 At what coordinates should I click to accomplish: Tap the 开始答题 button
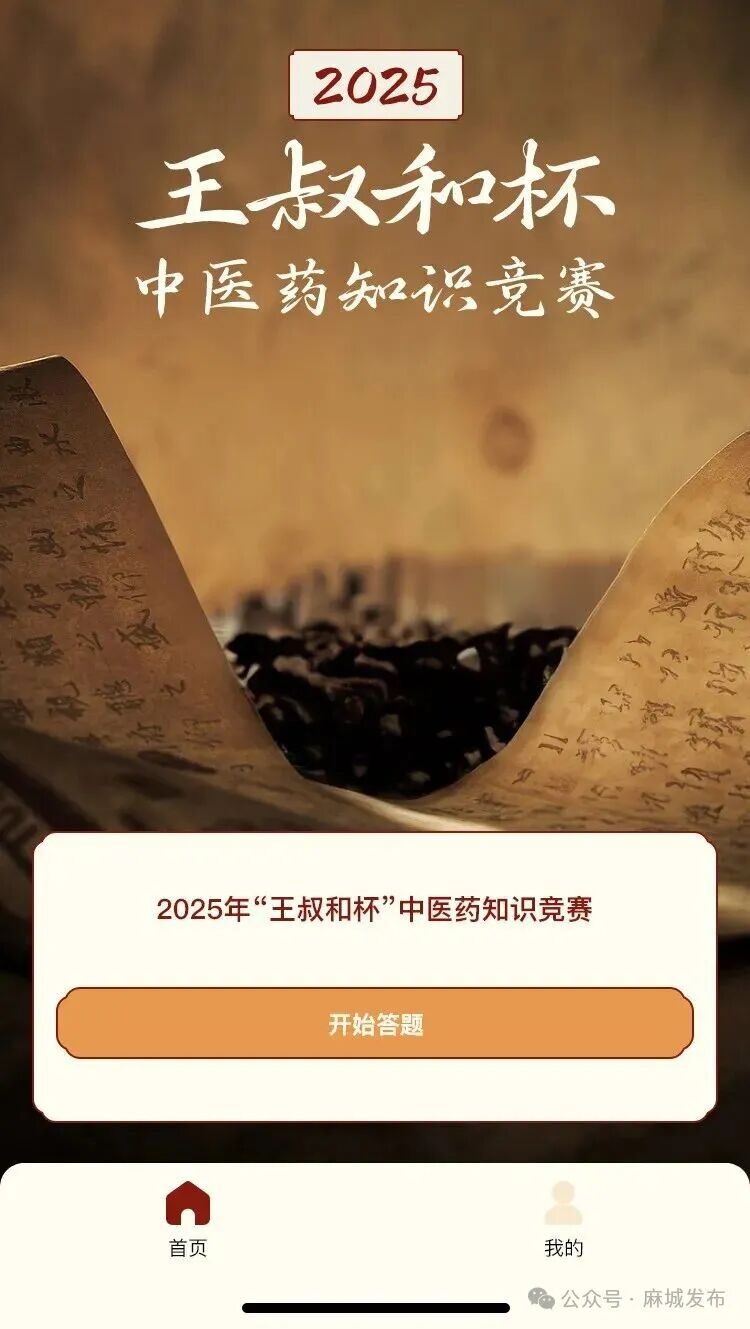[375, 1023]
